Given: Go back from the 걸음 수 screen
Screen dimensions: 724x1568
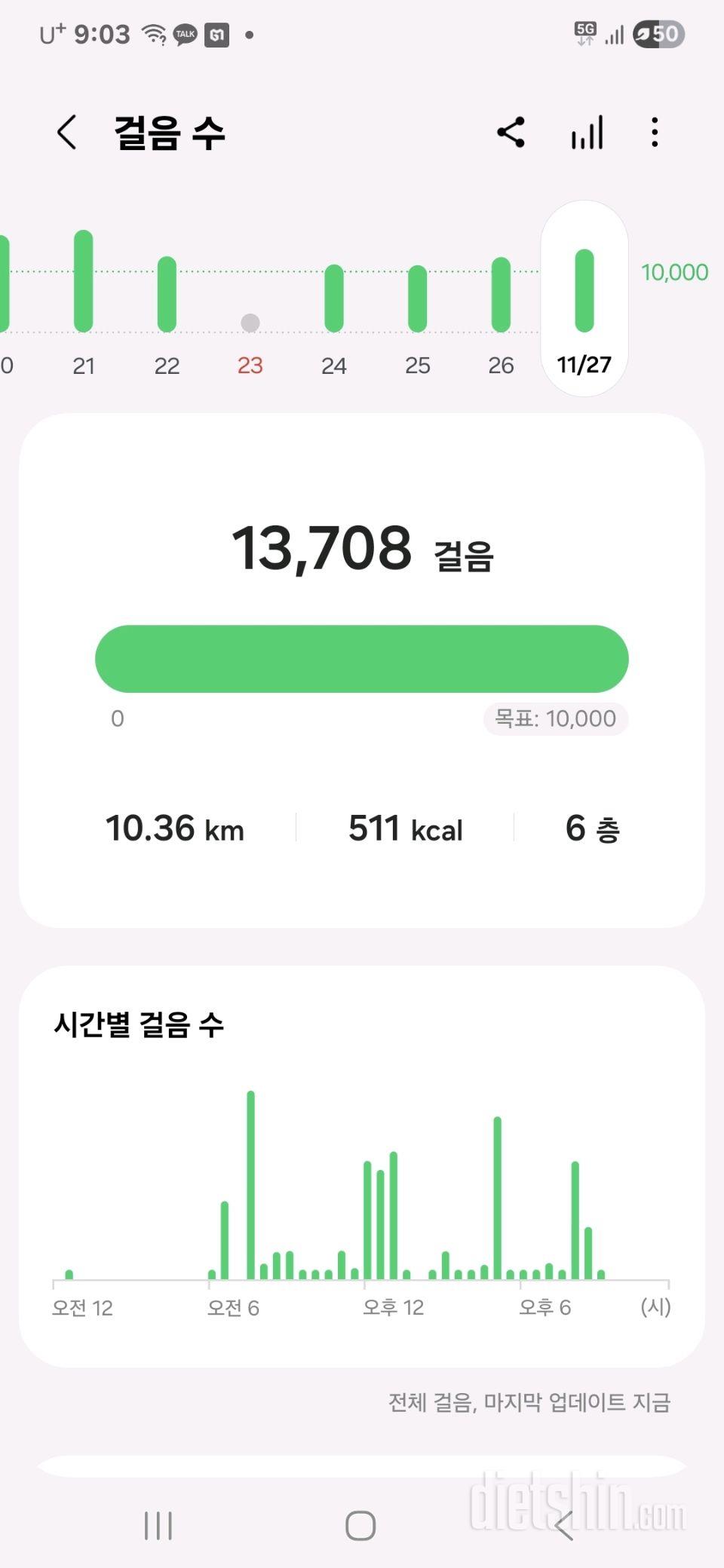Looking at the screenshot, I should coord(67,133).
